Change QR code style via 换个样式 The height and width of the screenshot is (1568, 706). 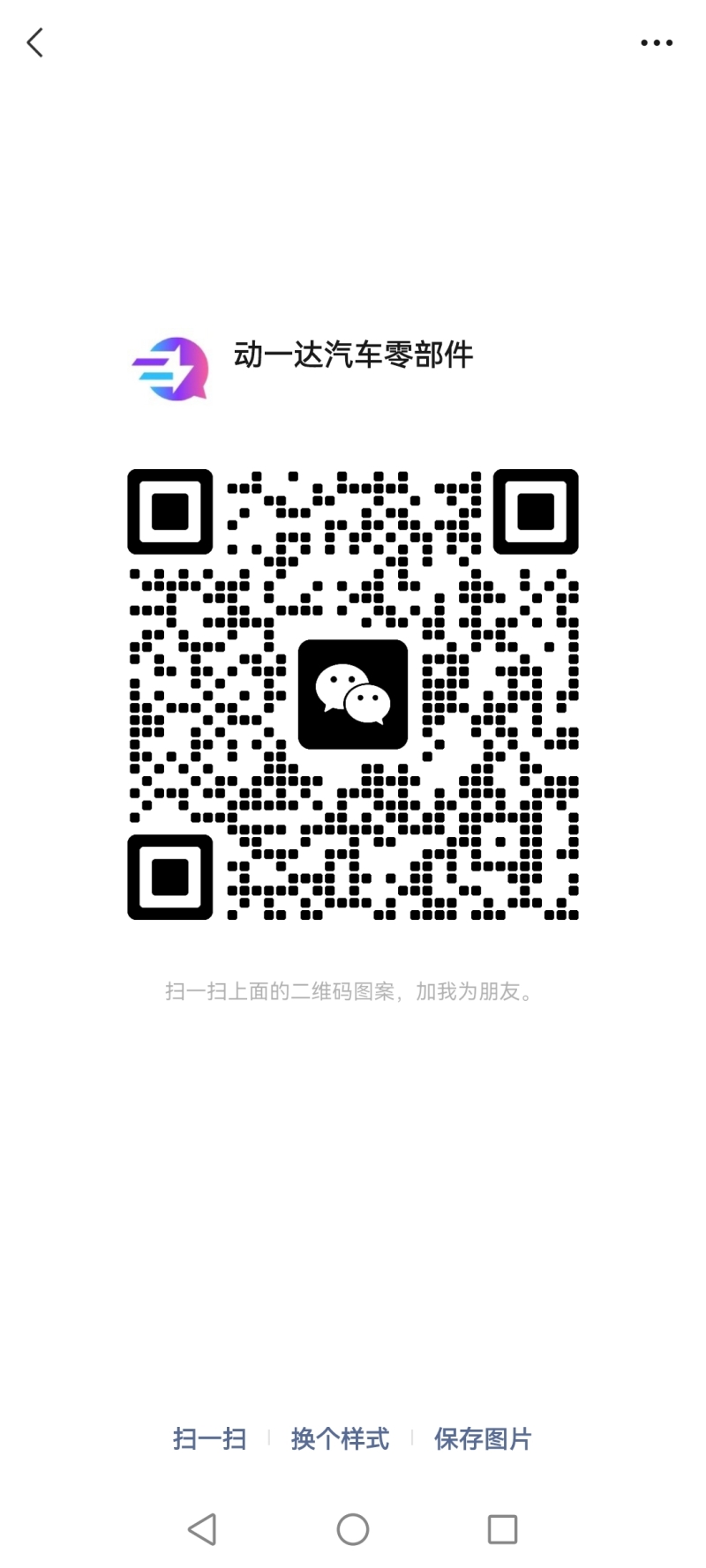[341, 1439]
